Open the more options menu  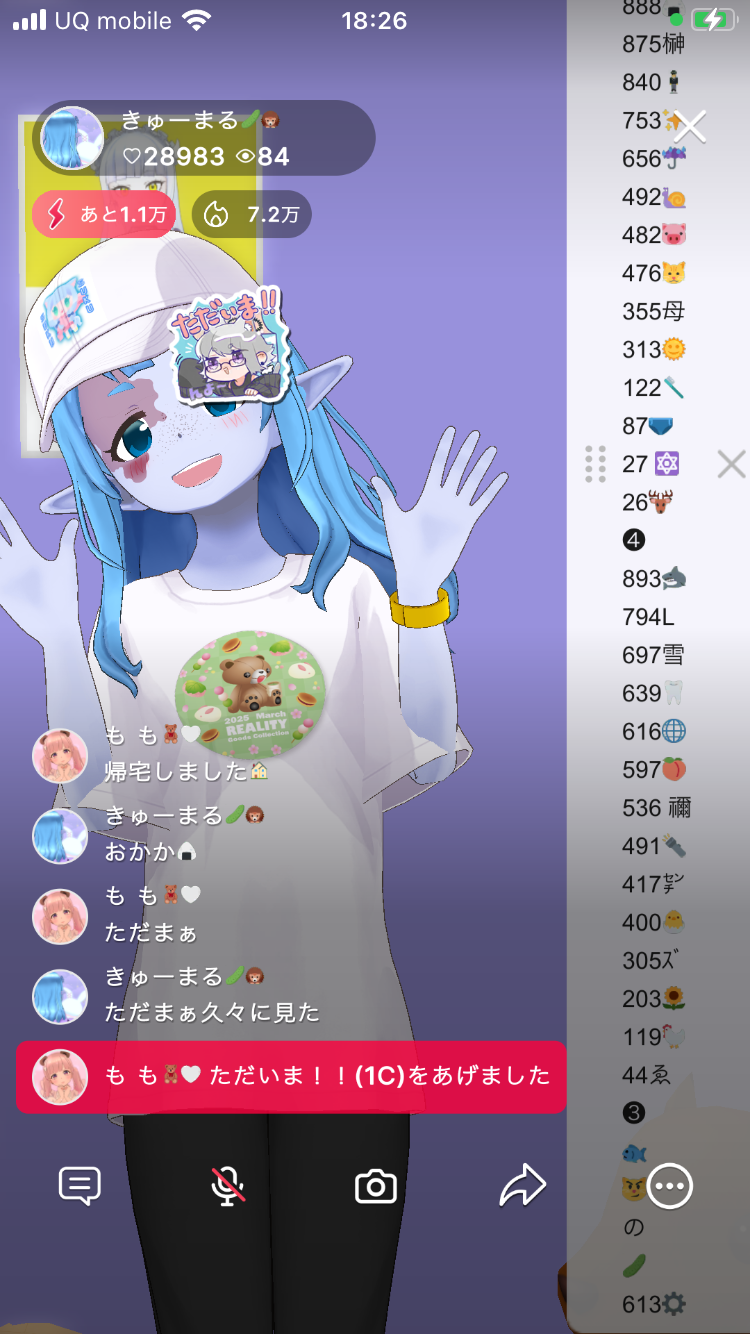pyautogui.click(x=669, y=1187)
